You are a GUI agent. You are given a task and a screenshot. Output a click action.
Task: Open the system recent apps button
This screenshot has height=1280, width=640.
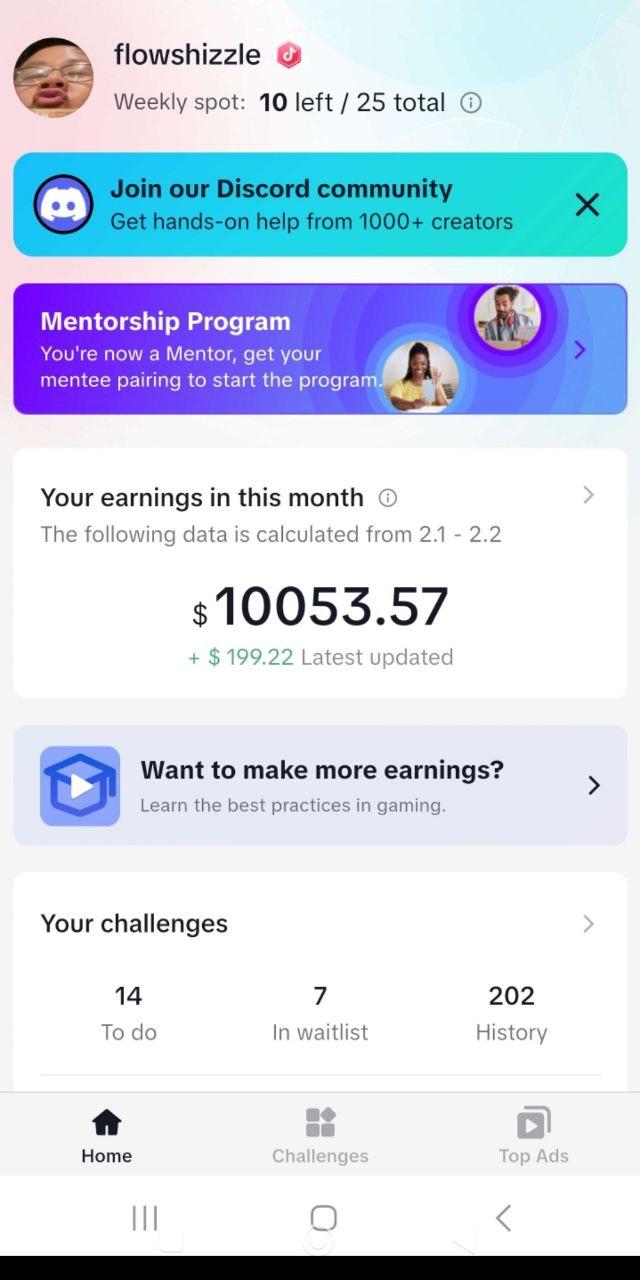click(x=145, y=1217)
